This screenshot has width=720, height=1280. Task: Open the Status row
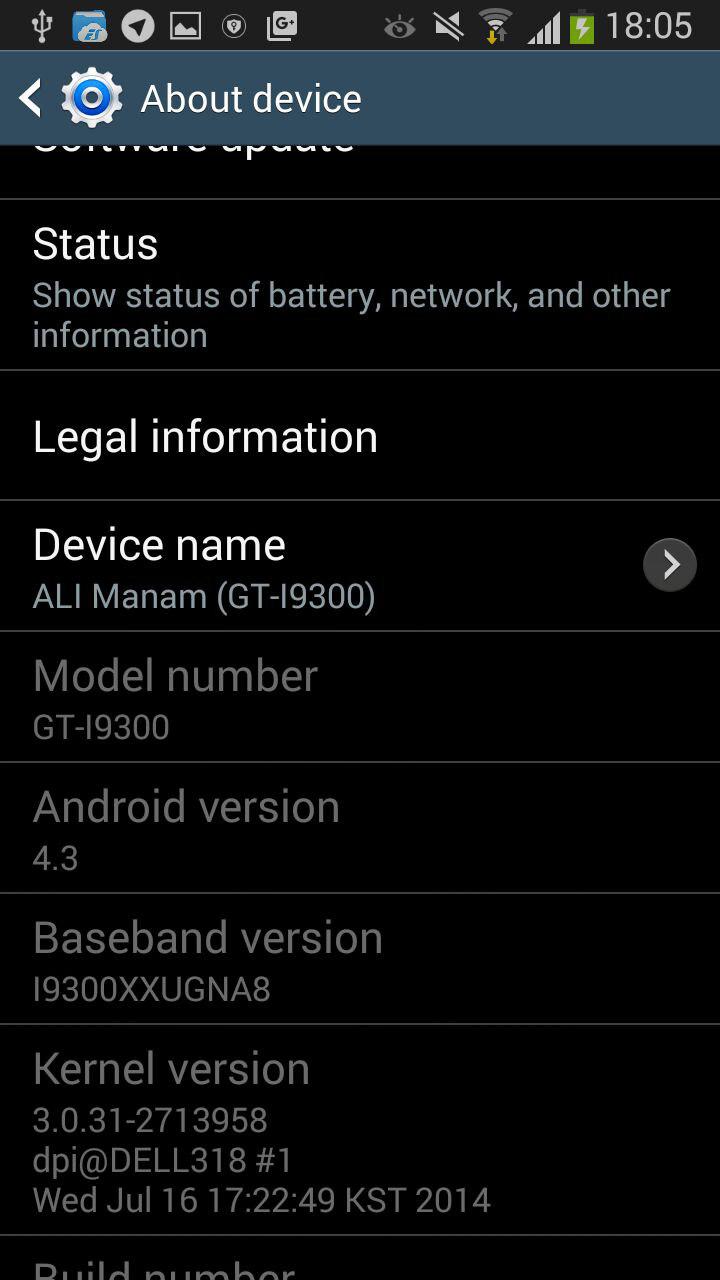(360, 285)
